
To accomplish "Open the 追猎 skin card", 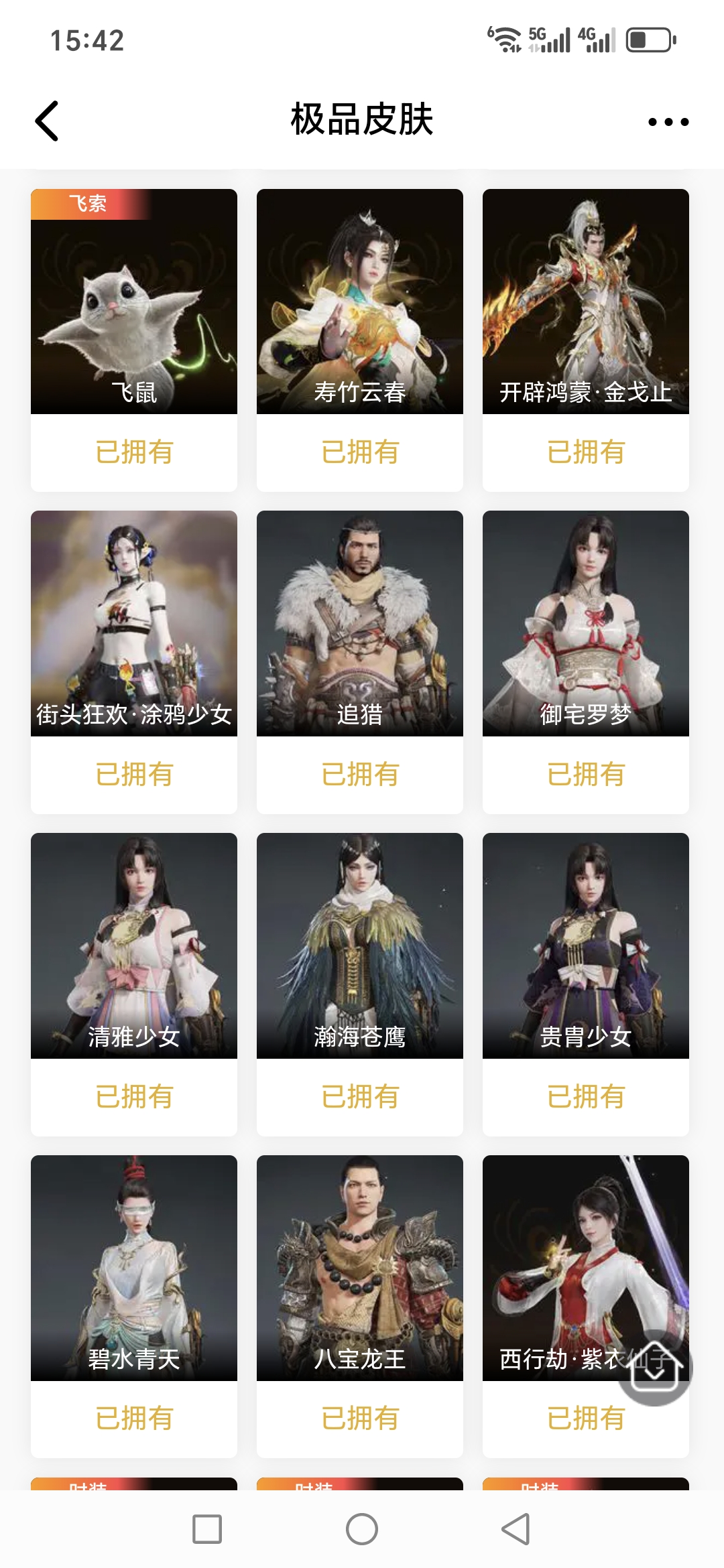I will pyautogui.click(x=360, y=623).
